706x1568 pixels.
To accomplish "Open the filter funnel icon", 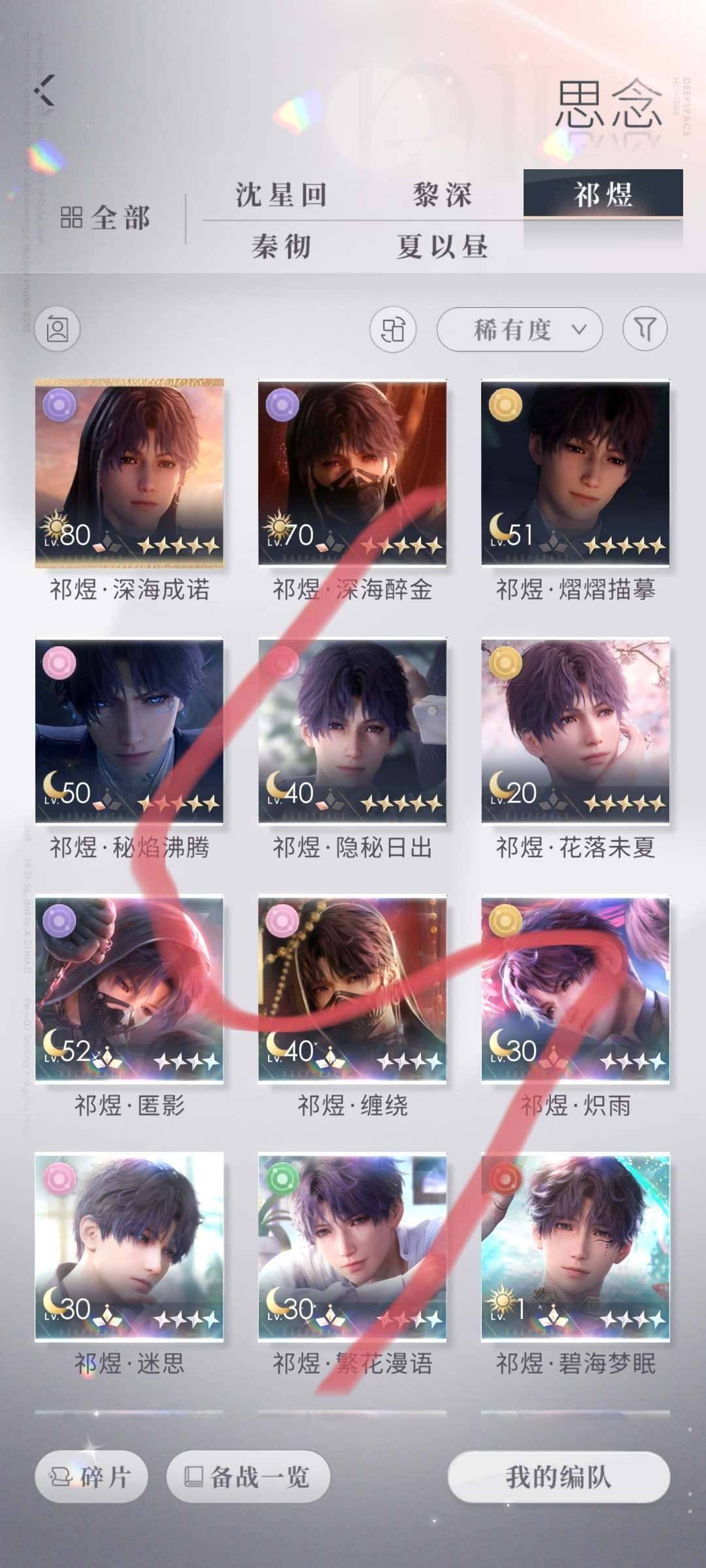I will pos(645,329).
